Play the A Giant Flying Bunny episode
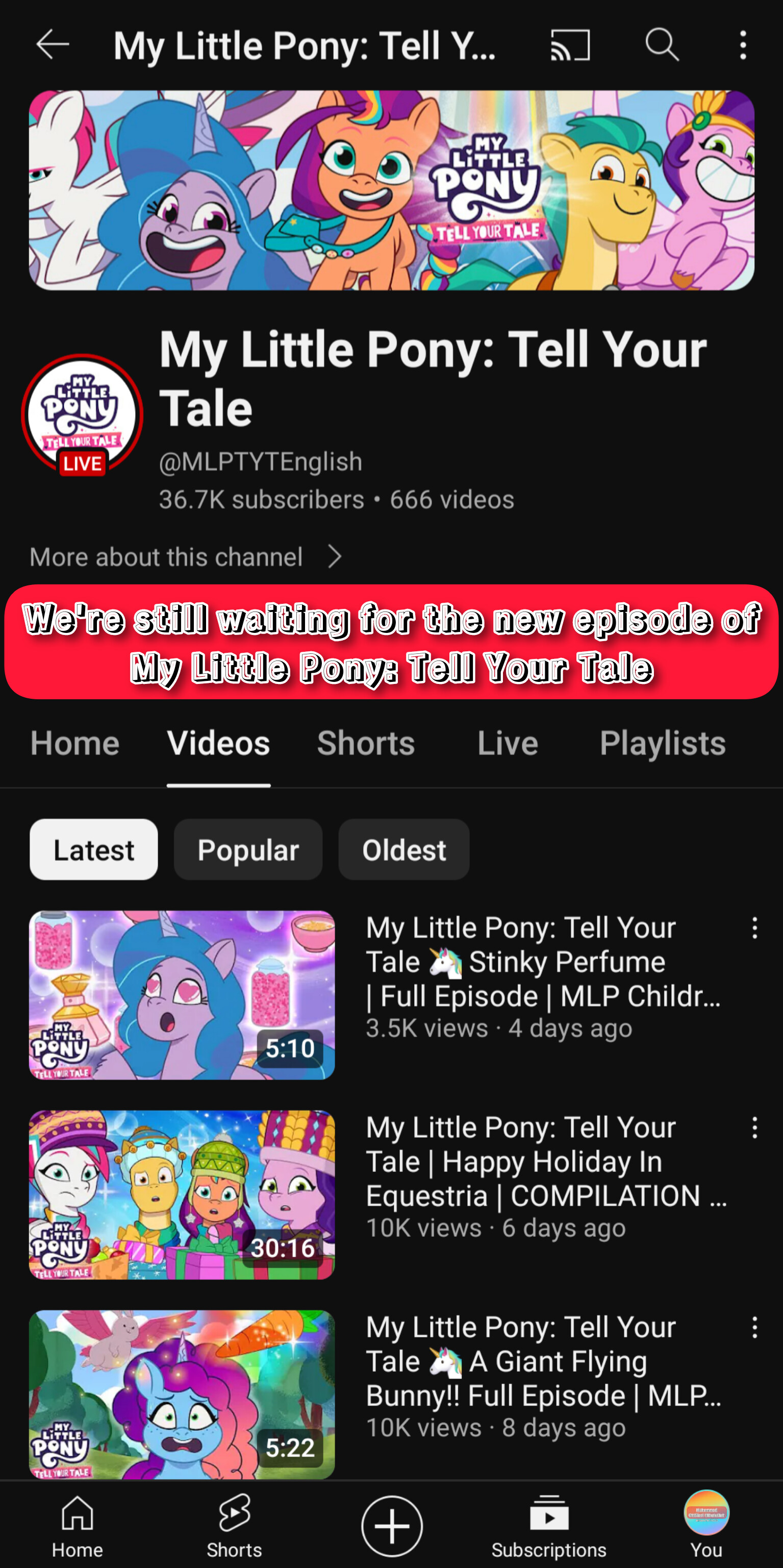The width and height of the screenshot is (783, 1568). 182,1394
